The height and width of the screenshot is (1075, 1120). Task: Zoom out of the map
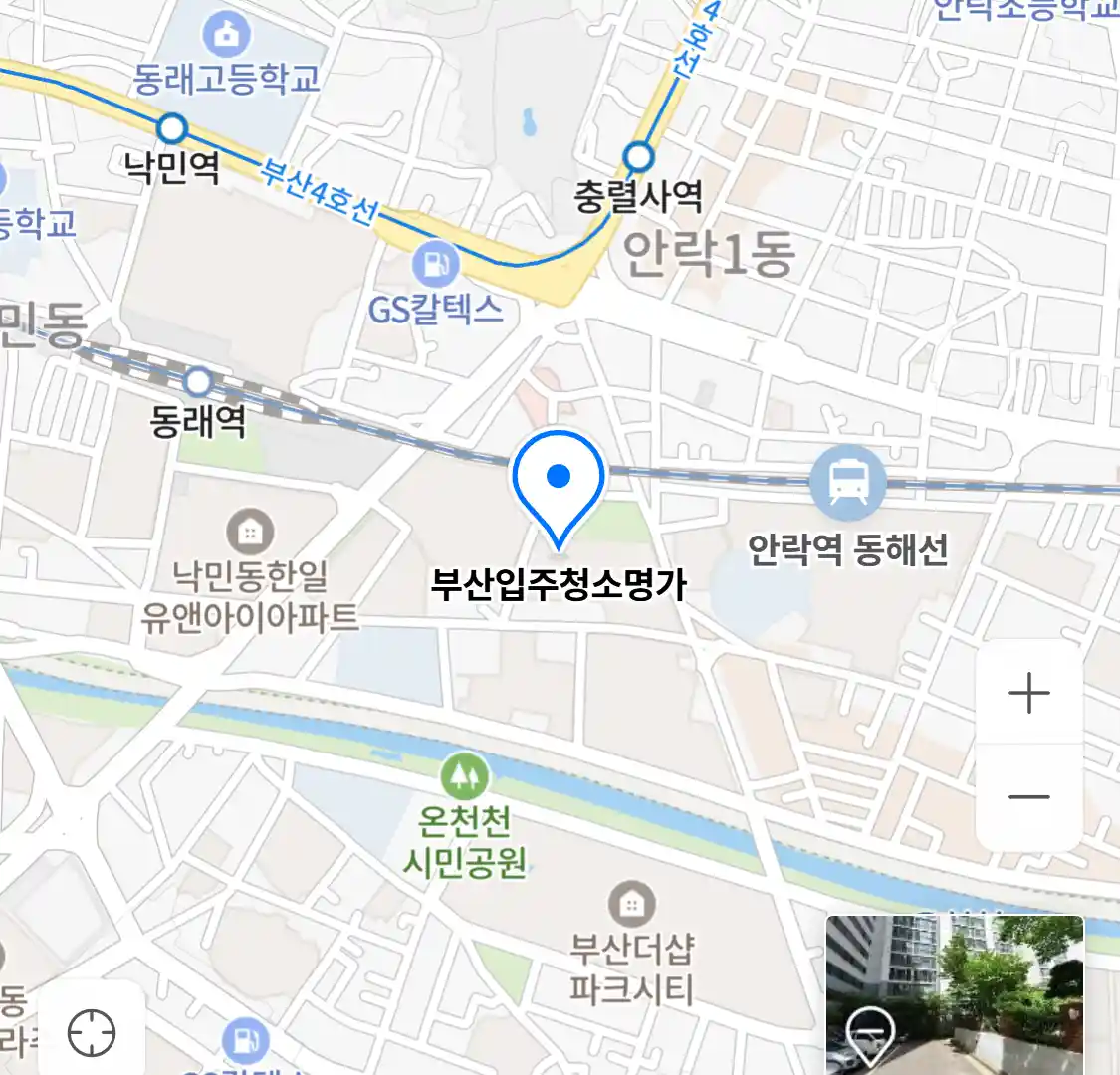coord(1028,796)
